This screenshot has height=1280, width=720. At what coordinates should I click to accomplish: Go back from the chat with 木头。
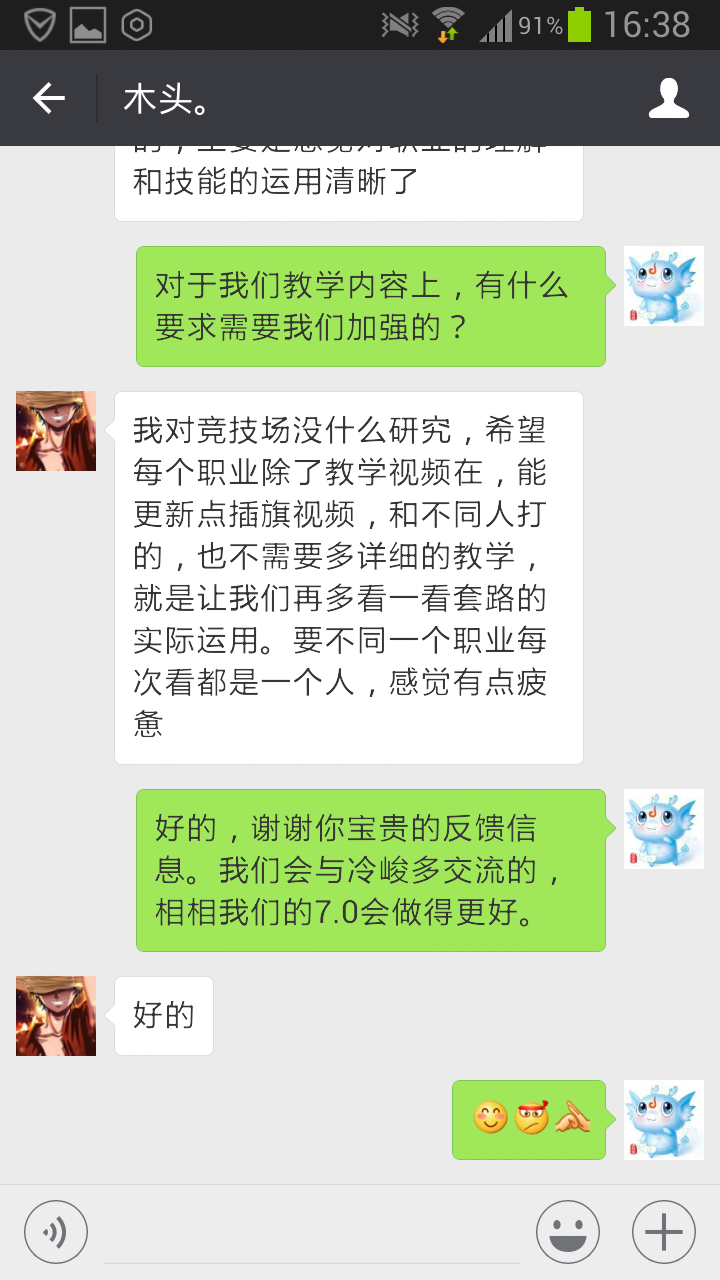[x=48, y=98]
